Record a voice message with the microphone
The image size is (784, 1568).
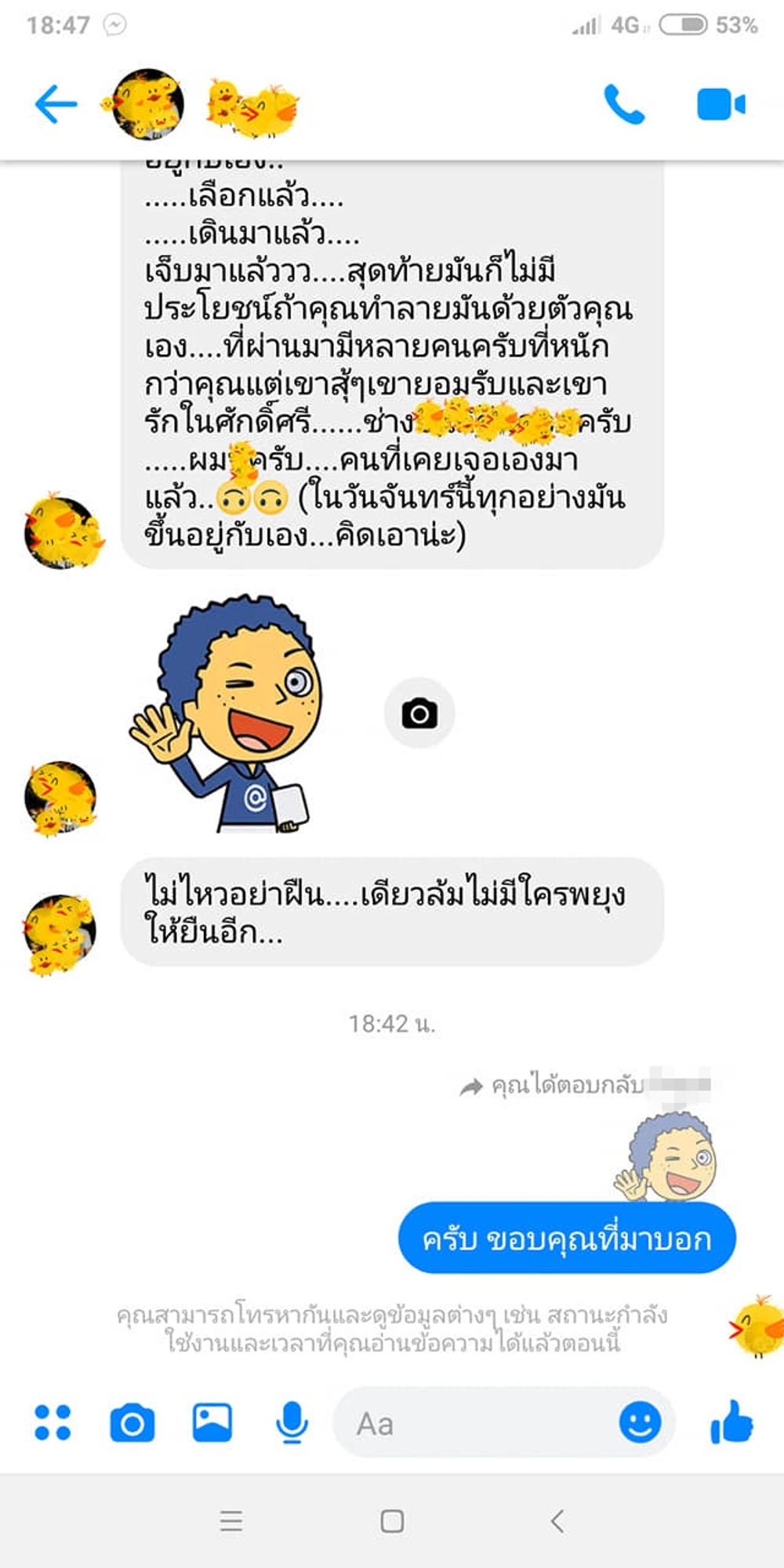coord(292,1422)
